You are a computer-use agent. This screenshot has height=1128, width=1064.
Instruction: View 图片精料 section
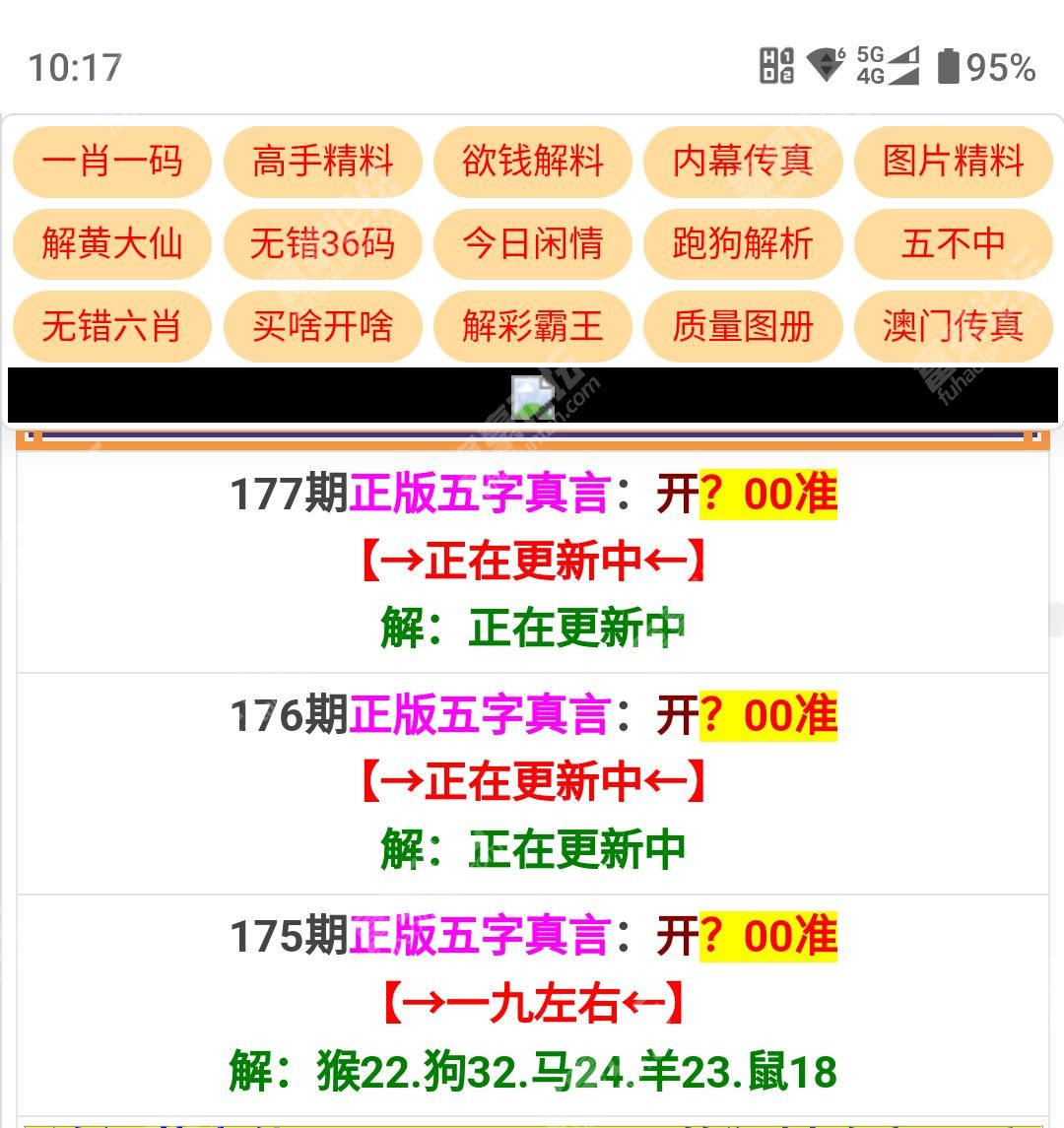point(953,161)
